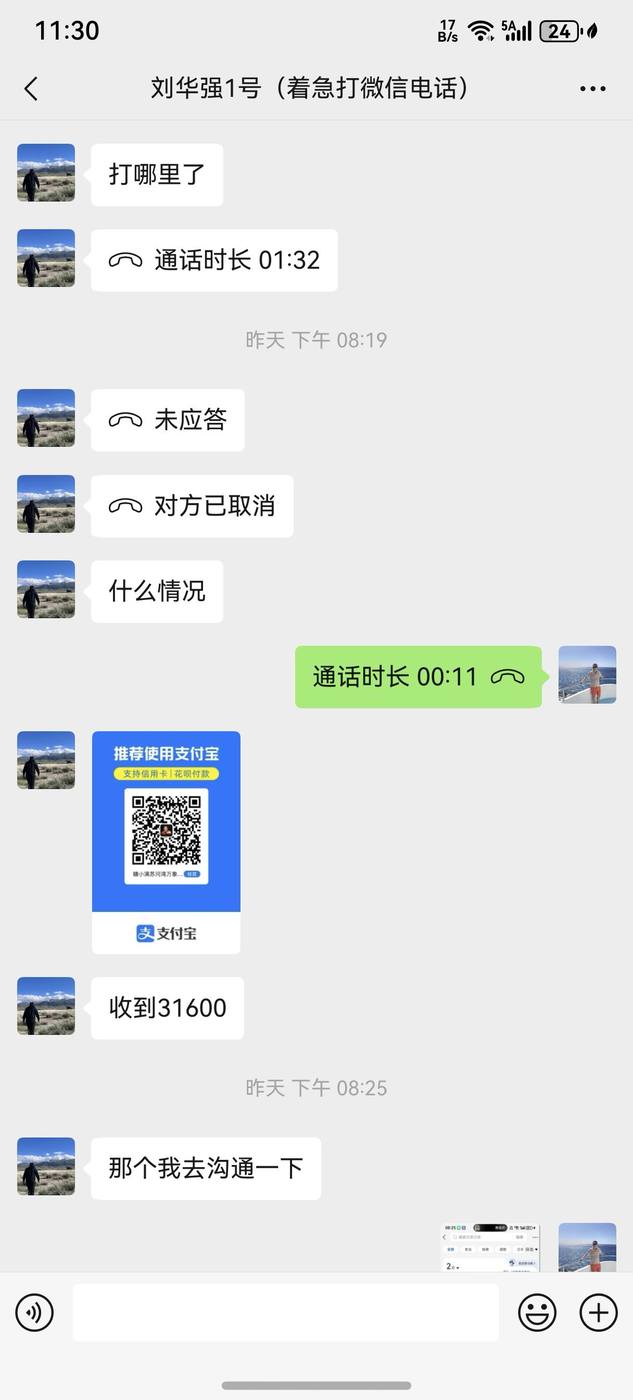This screenshot has width=633, height=1400.
Task: Switch to voice message input
Action: [35, 1312]
